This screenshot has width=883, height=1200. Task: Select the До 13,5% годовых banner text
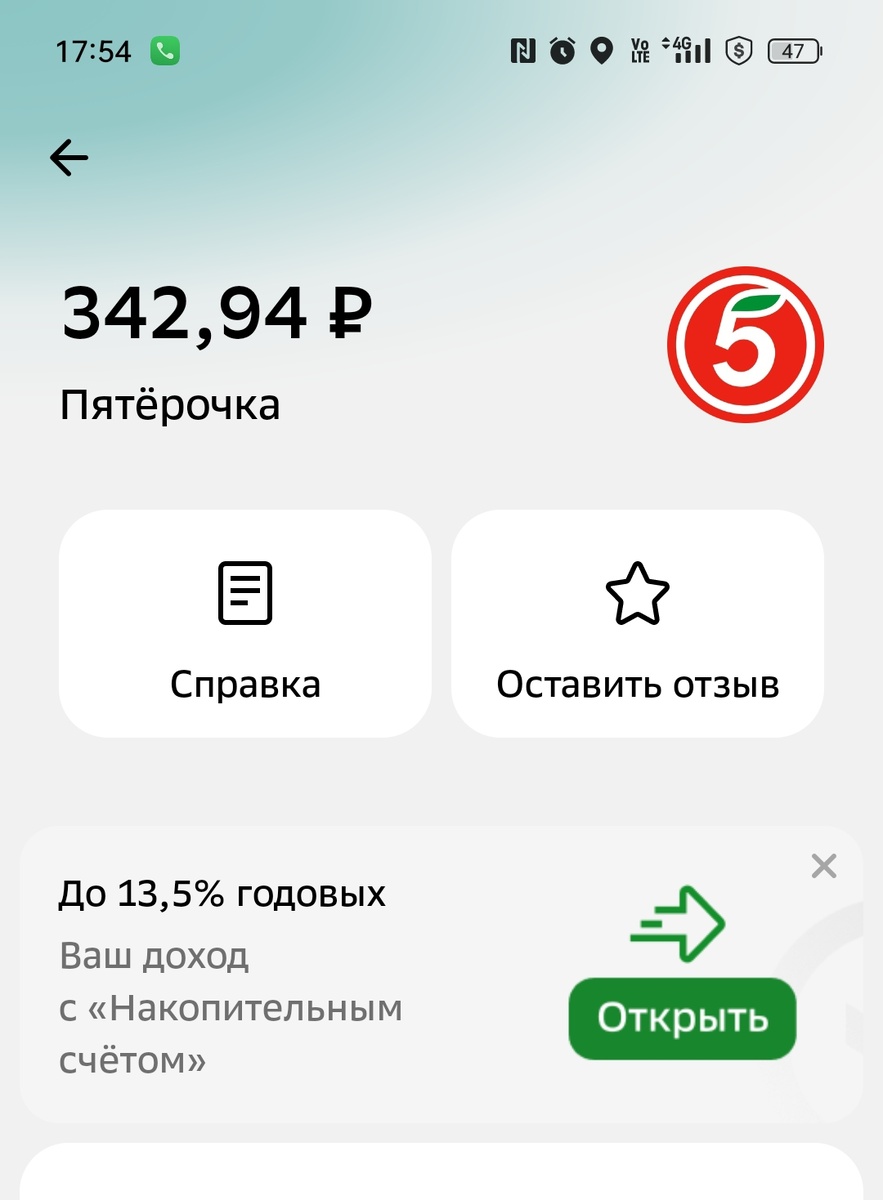coord(222,893)
